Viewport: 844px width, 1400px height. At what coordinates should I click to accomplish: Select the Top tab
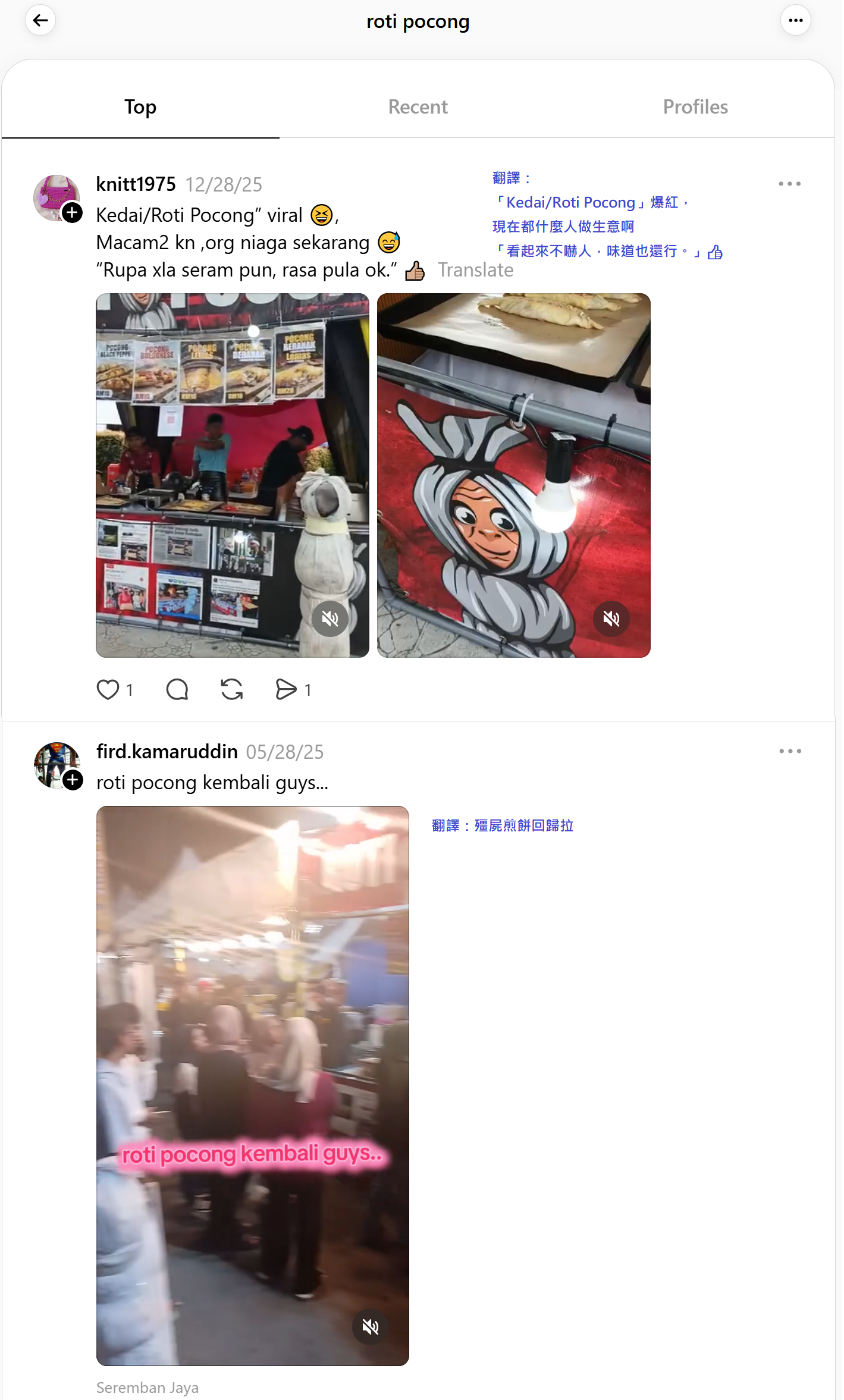click(x=140, y=107)
